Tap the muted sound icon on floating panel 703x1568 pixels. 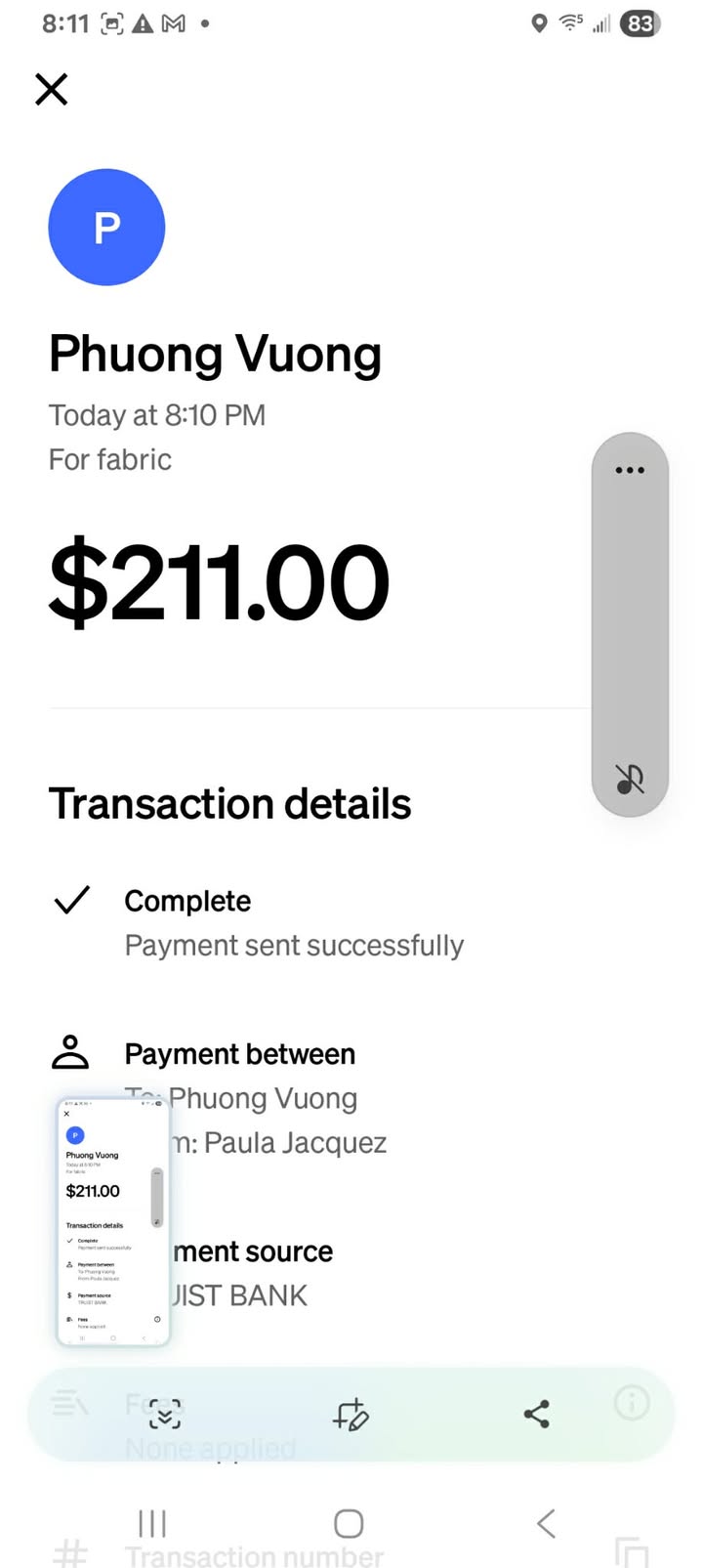[630, 779]
